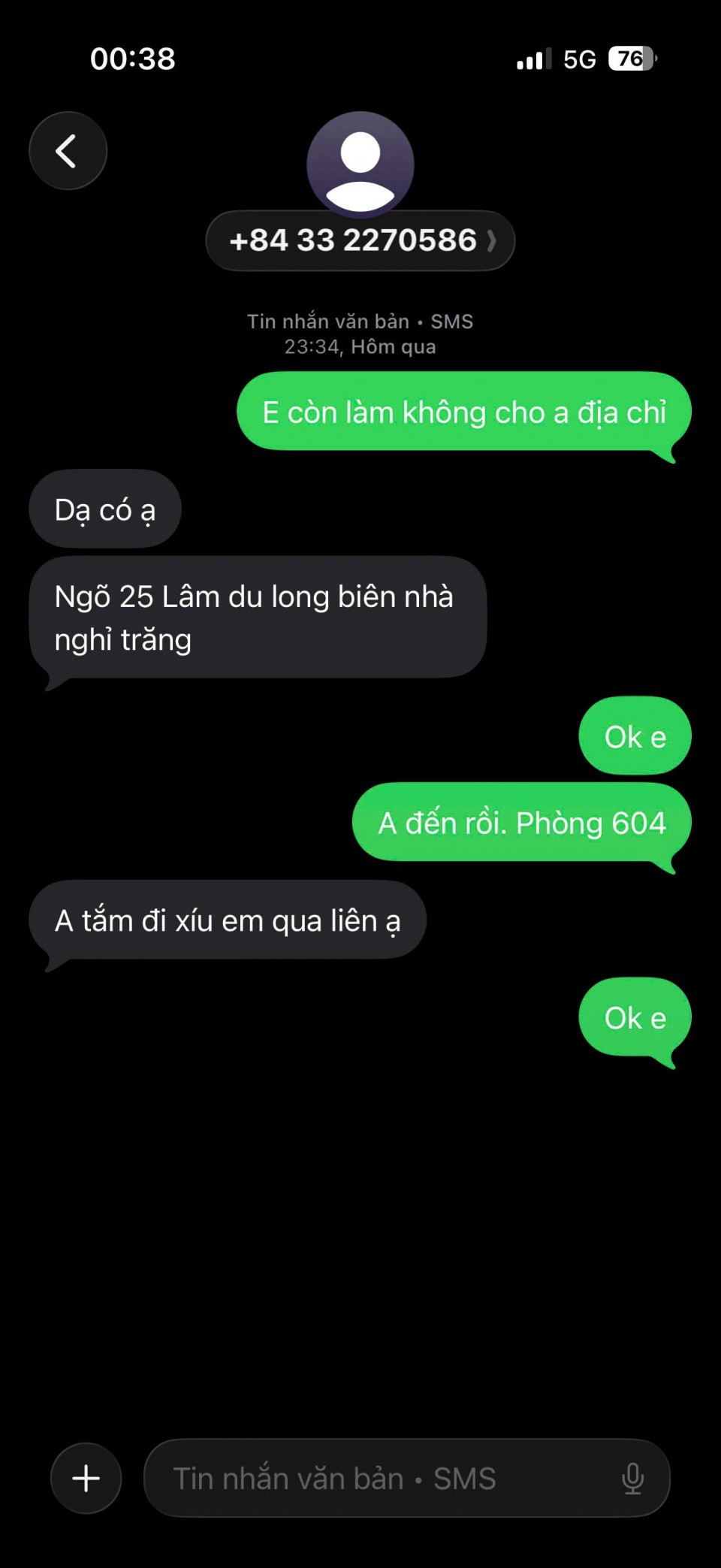Go back to the message list
This screenshot has height=1568, width=721.
pyautogui.click(x=68, y=151)
